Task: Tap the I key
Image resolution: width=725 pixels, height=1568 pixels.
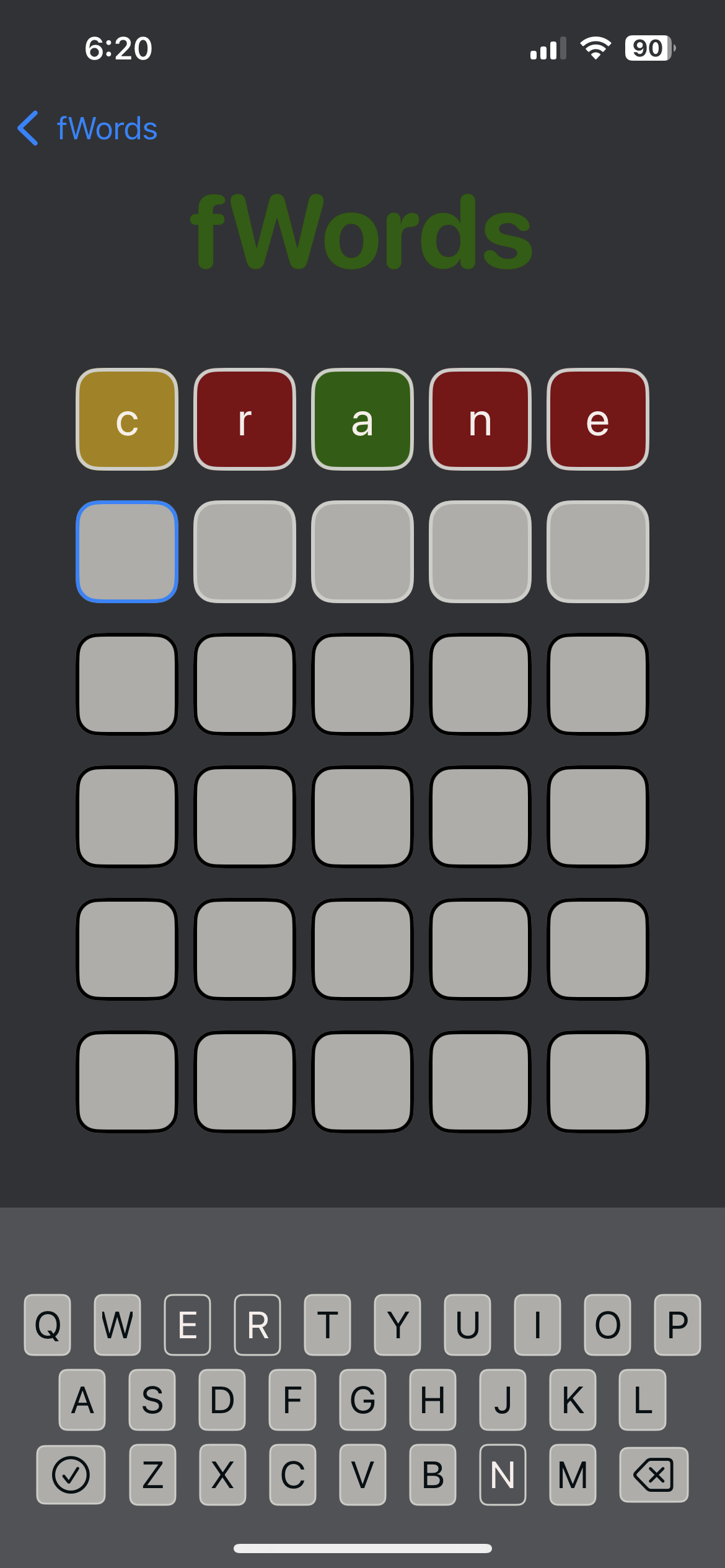Action: click(538, 1325)
